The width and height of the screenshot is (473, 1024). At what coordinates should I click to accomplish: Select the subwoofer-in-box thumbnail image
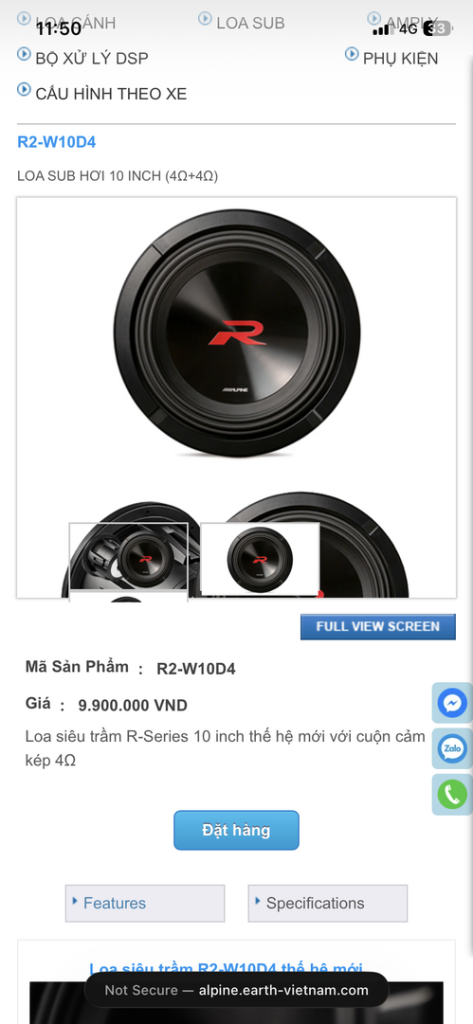click(x=129, y=560)
